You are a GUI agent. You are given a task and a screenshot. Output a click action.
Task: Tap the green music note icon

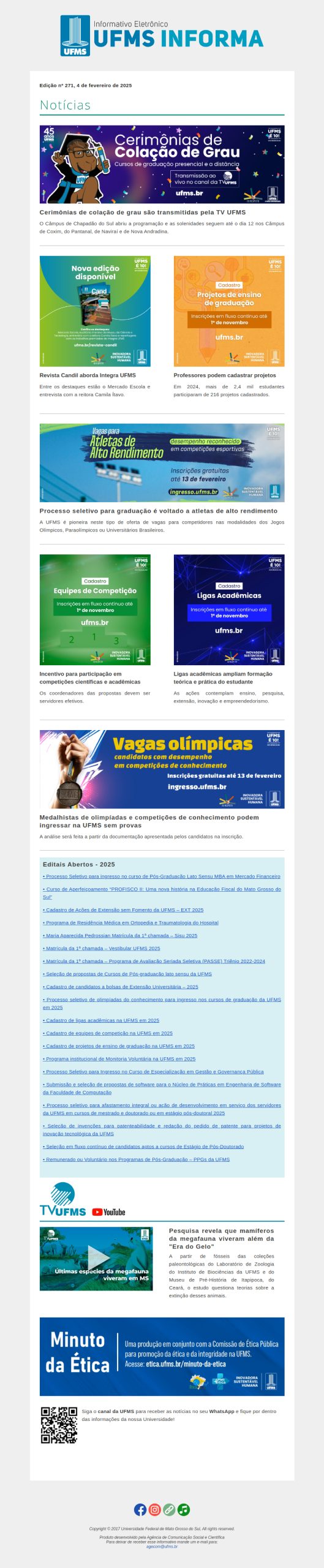[184, 1510]
